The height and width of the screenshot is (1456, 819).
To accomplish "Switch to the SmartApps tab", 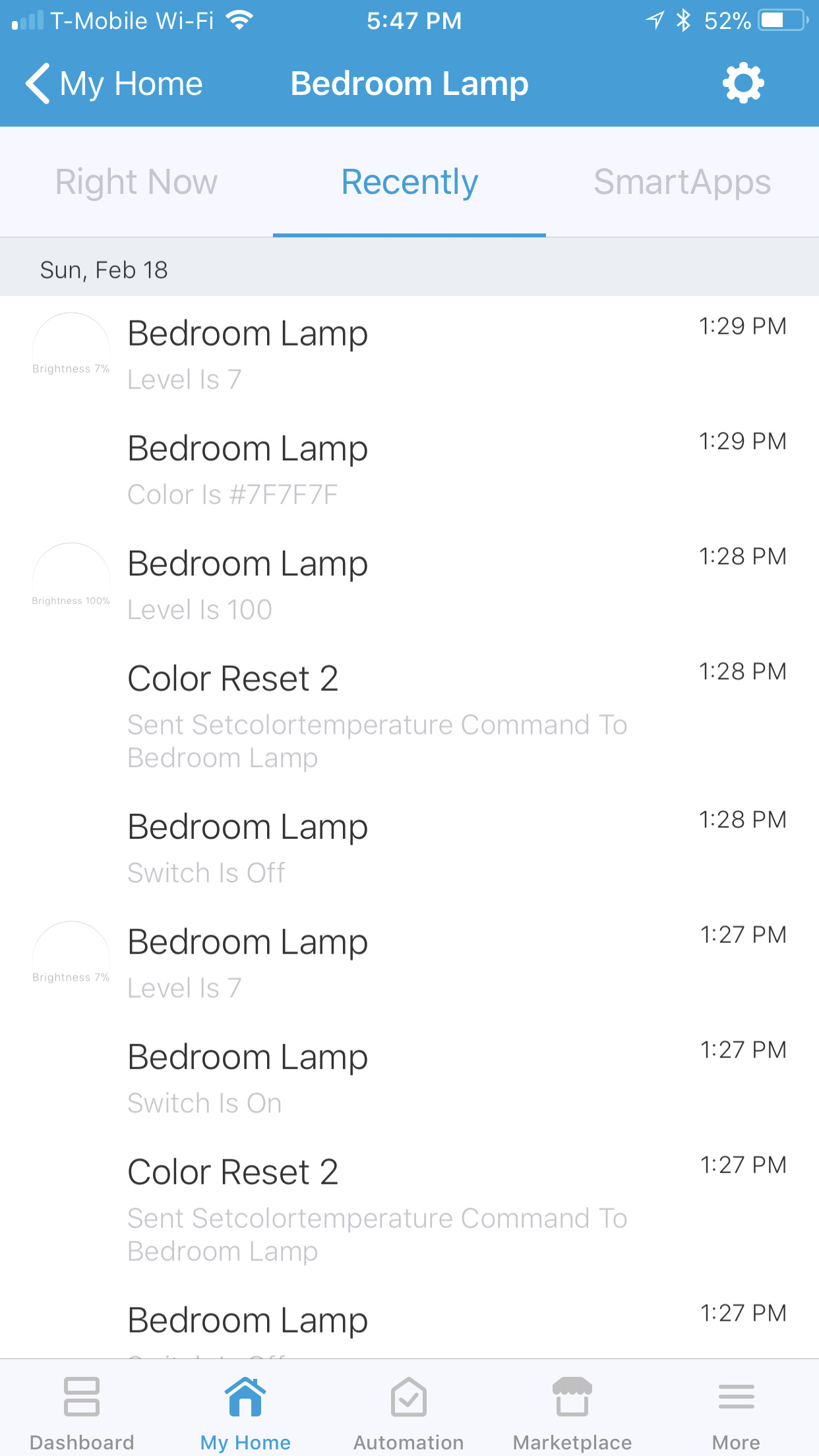I will pos(682,182).
